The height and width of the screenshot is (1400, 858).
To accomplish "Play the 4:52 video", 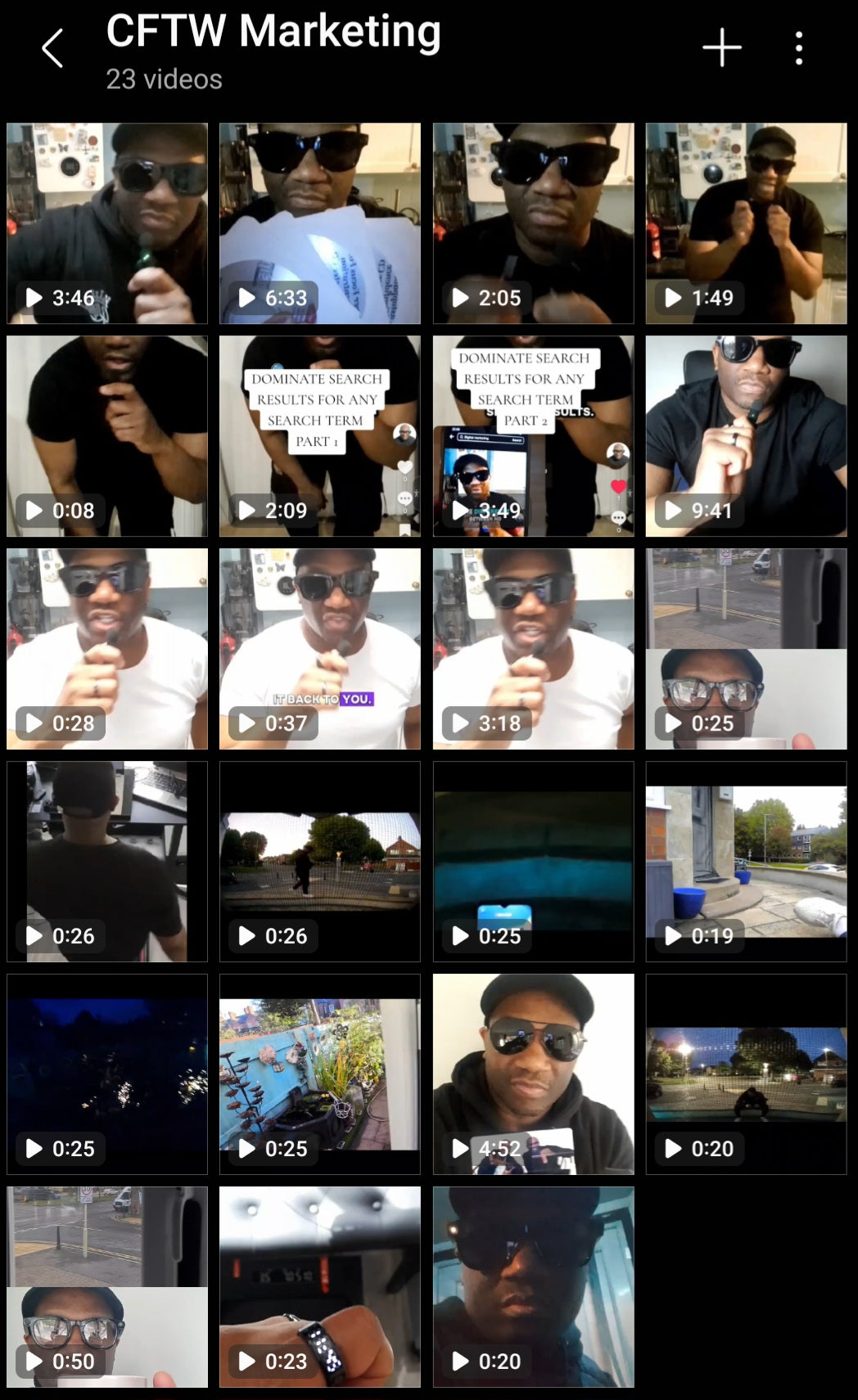I will tap(533, 1074).
